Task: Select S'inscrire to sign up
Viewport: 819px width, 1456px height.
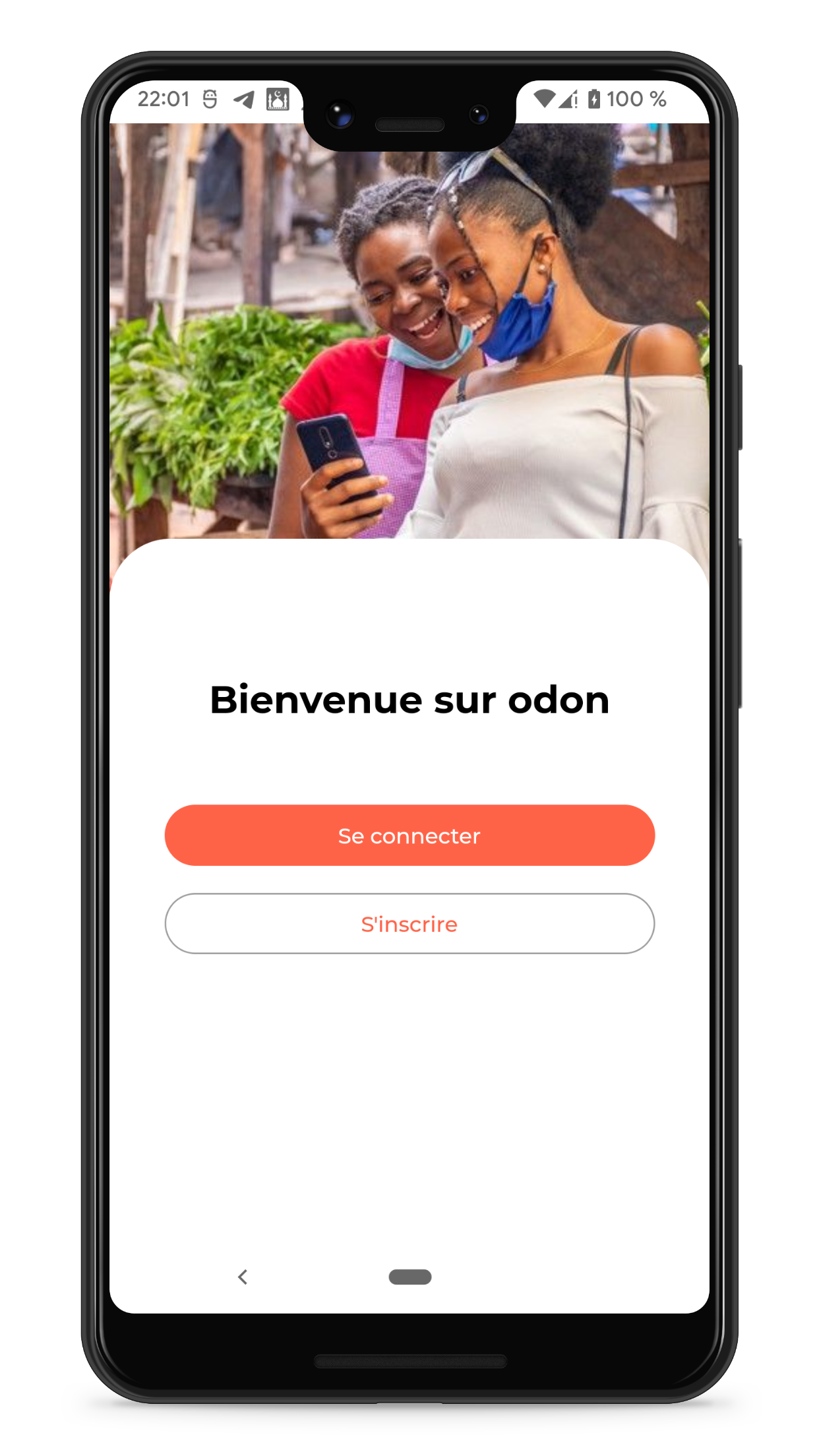Action: 409,924
